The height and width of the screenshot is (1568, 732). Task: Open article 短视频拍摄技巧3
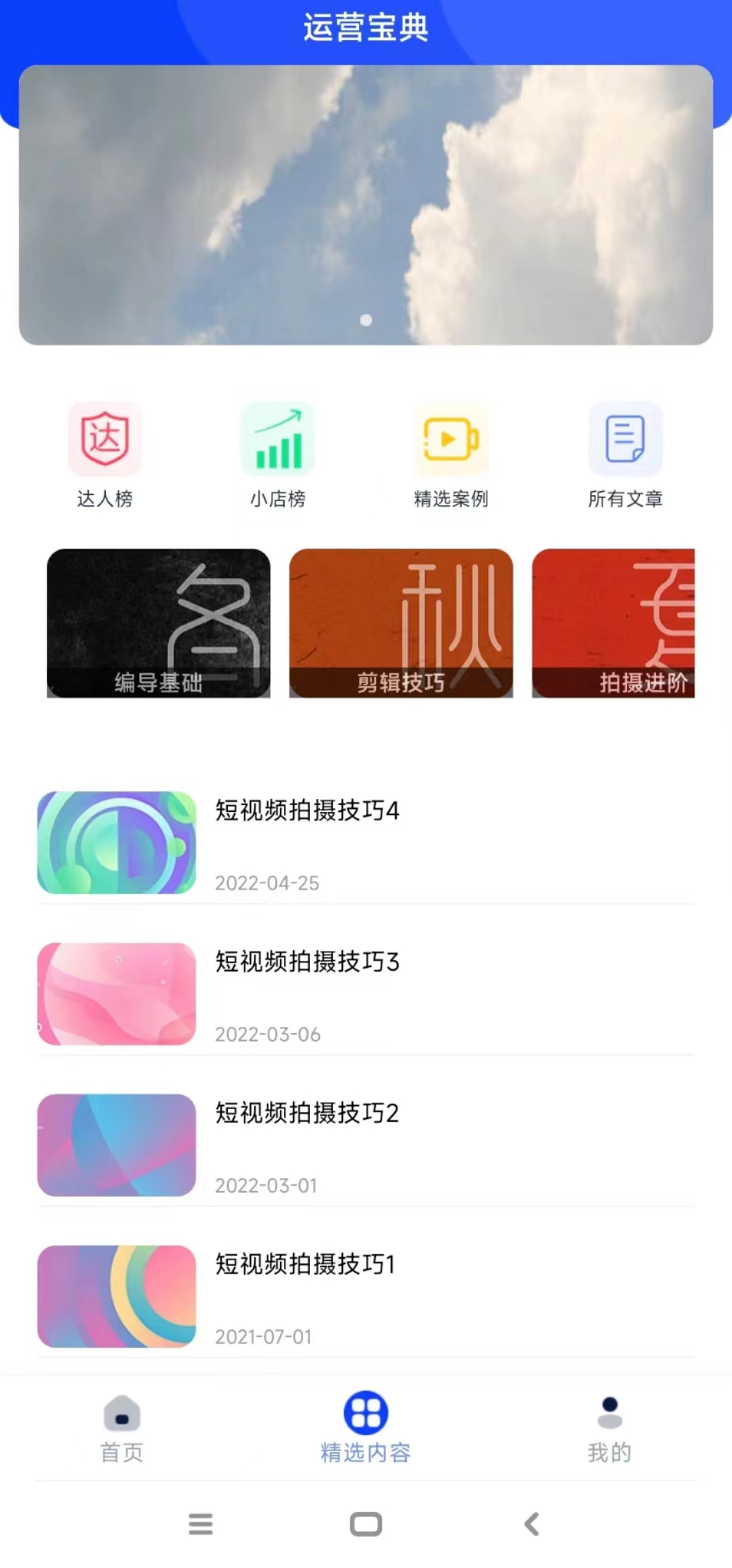click(x=366, y=994)
